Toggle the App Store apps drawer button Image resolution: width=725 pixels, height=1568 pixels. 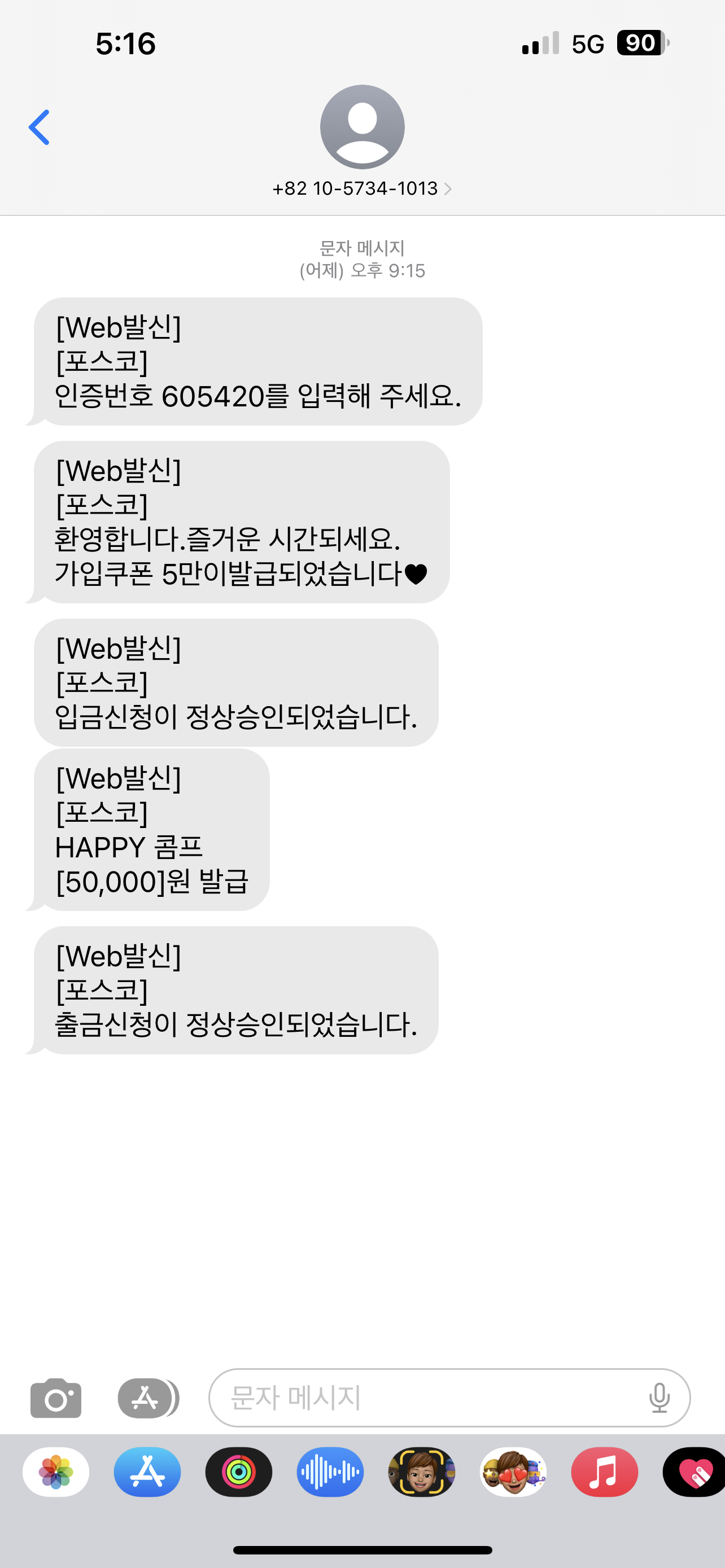(147, 1398)
